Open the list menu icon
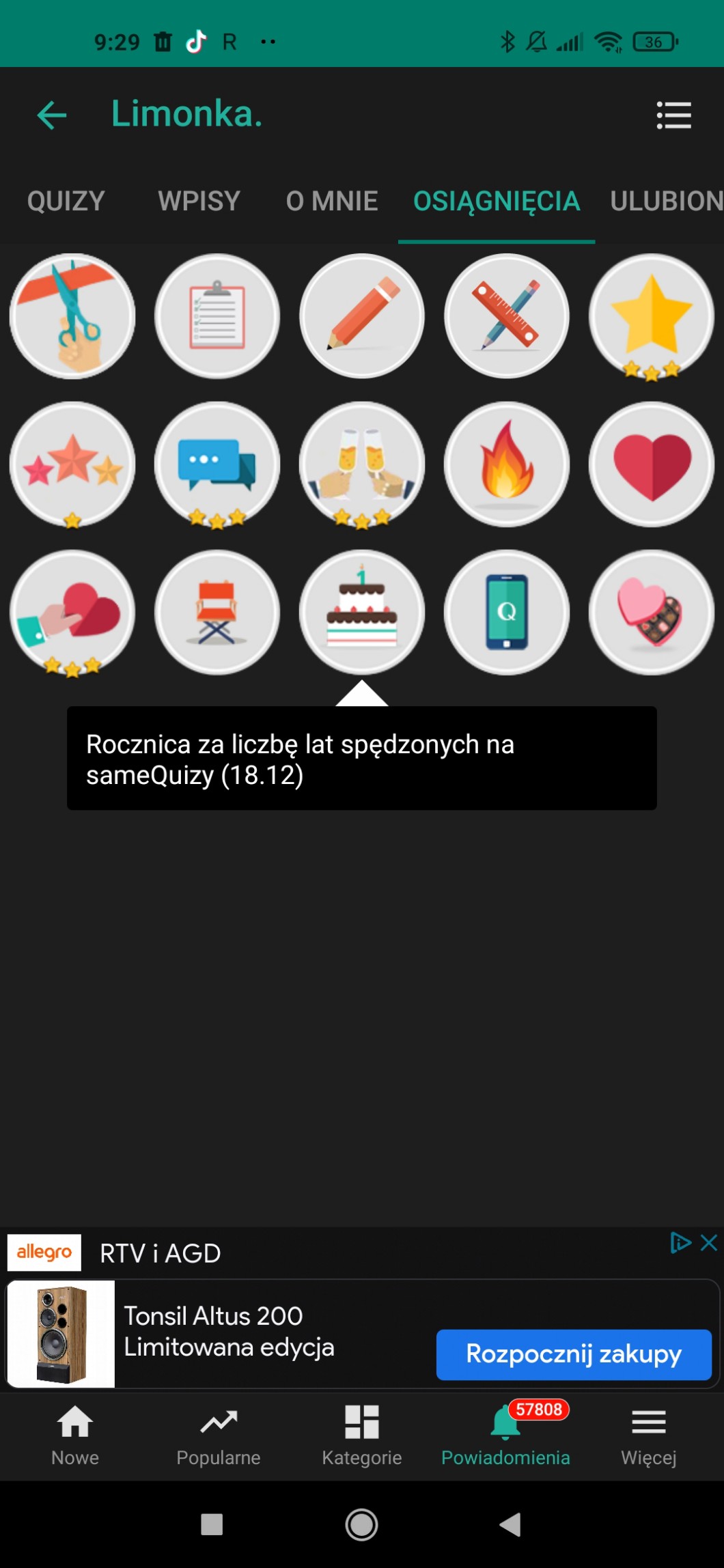The width and height of the screenshot is (724, 1568). pyautogui.click(x=673, y=115)
